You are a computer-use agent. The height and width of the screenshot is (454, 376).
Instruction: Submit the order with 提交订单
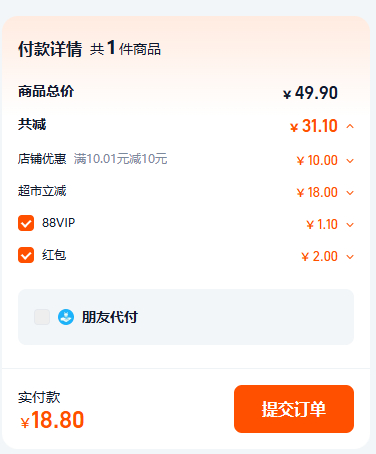[x=294, y=409]
